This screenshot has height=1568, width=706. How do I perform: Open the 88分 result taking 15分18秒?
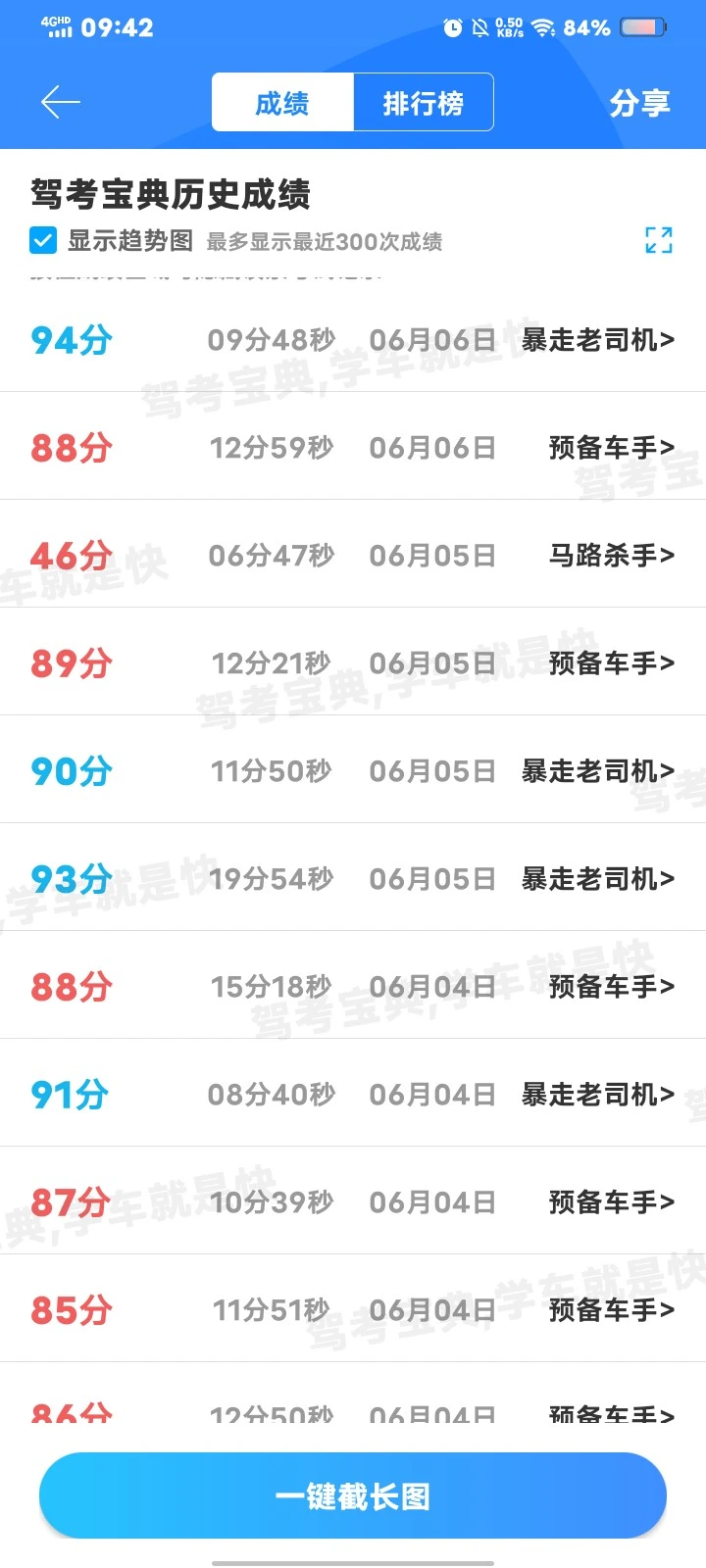coord(353,985)
